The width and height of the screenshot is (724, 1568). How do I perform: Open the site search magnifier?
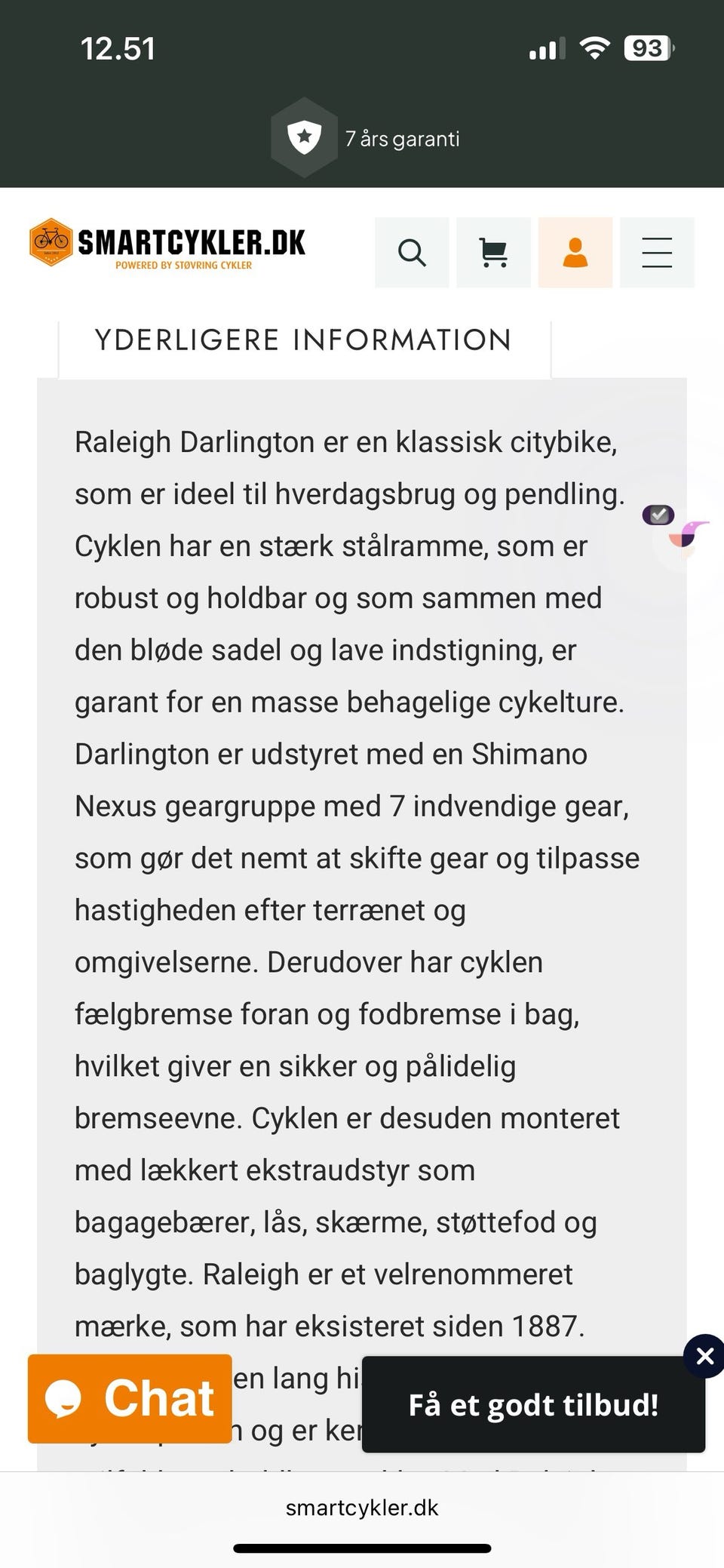(412, 253)
